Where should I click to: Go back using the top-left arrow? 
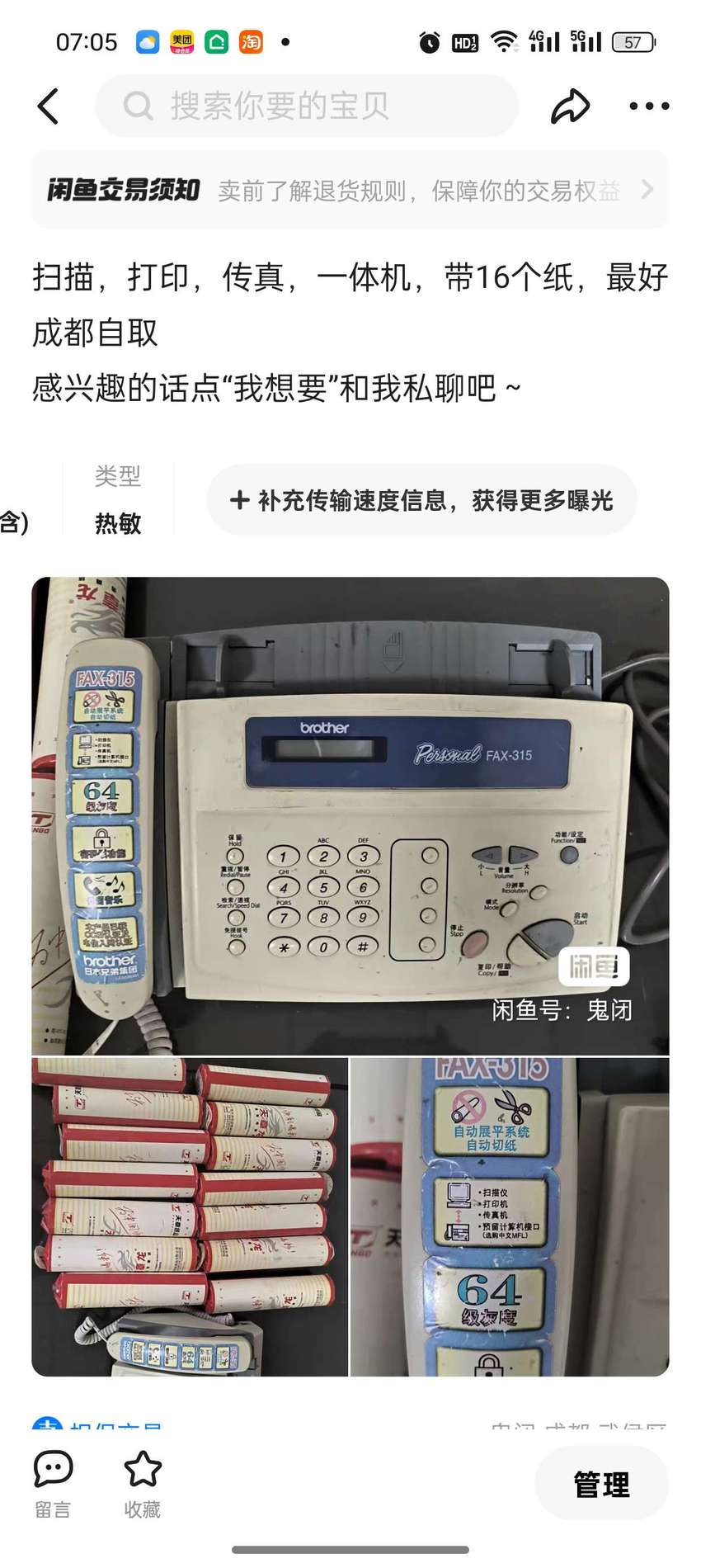(x=49, y=106)
